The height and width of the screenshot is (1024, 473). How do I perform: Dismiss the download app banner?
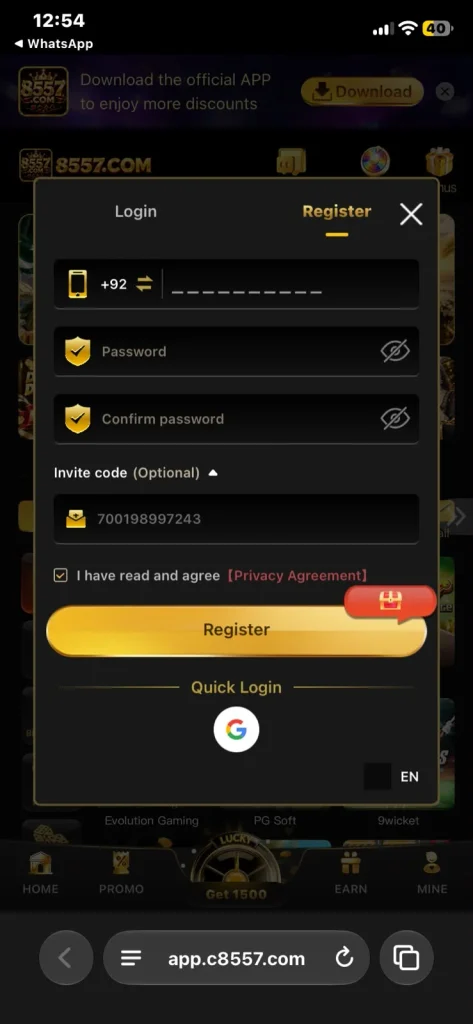pyautogui.click(x=445, y=91)
